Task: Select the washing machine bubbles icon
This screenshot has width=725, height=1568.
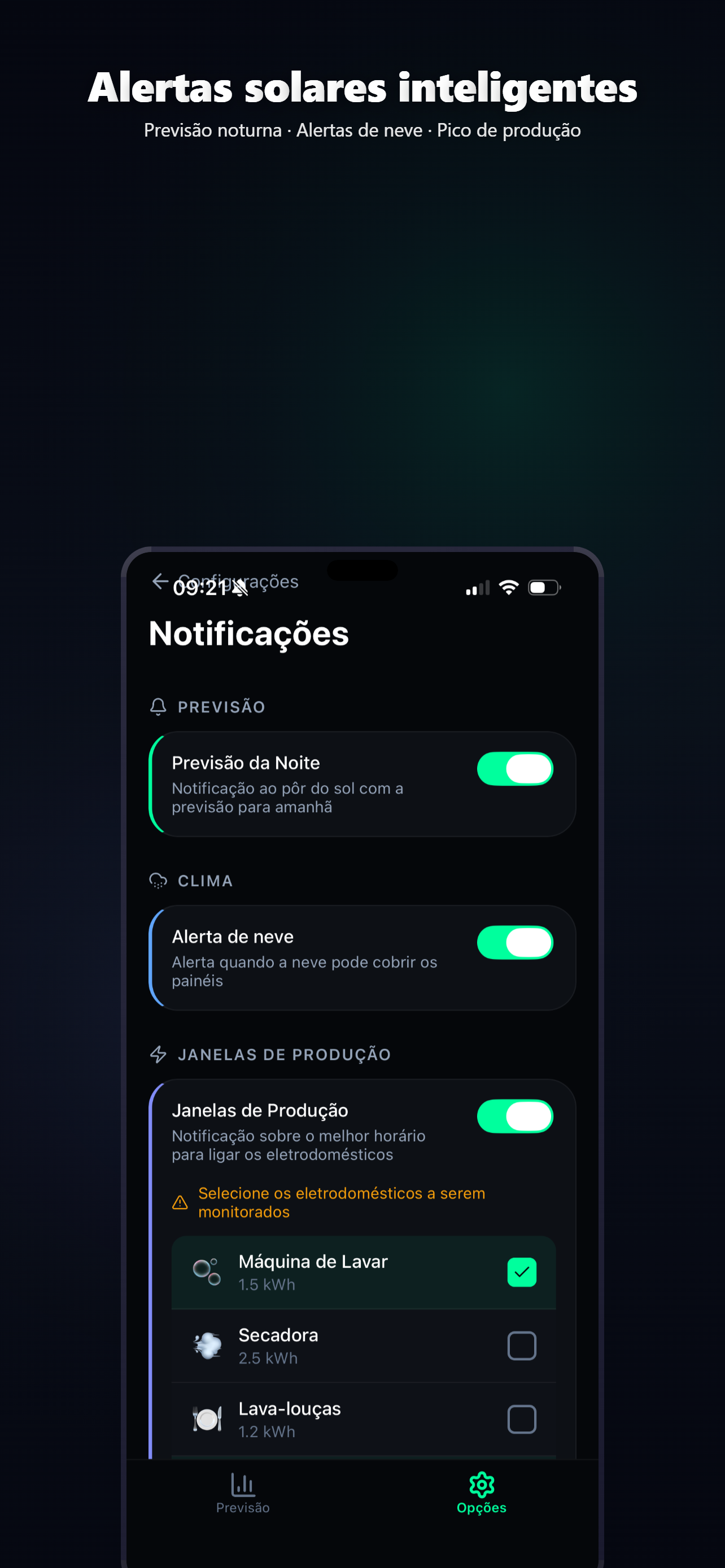Action: point(206,1272)
